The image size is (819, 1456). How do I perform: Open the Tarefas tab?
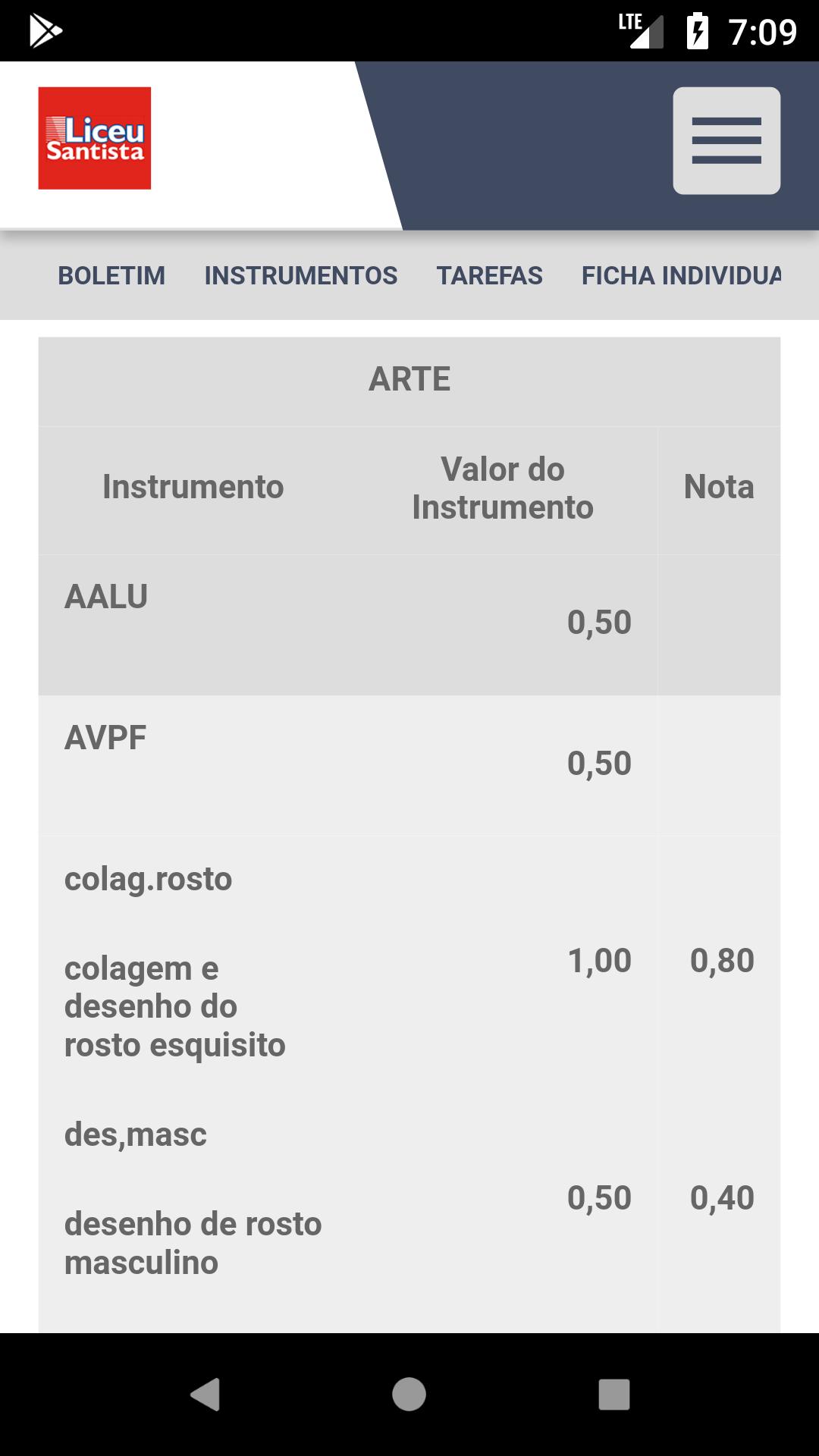point(490,275)
